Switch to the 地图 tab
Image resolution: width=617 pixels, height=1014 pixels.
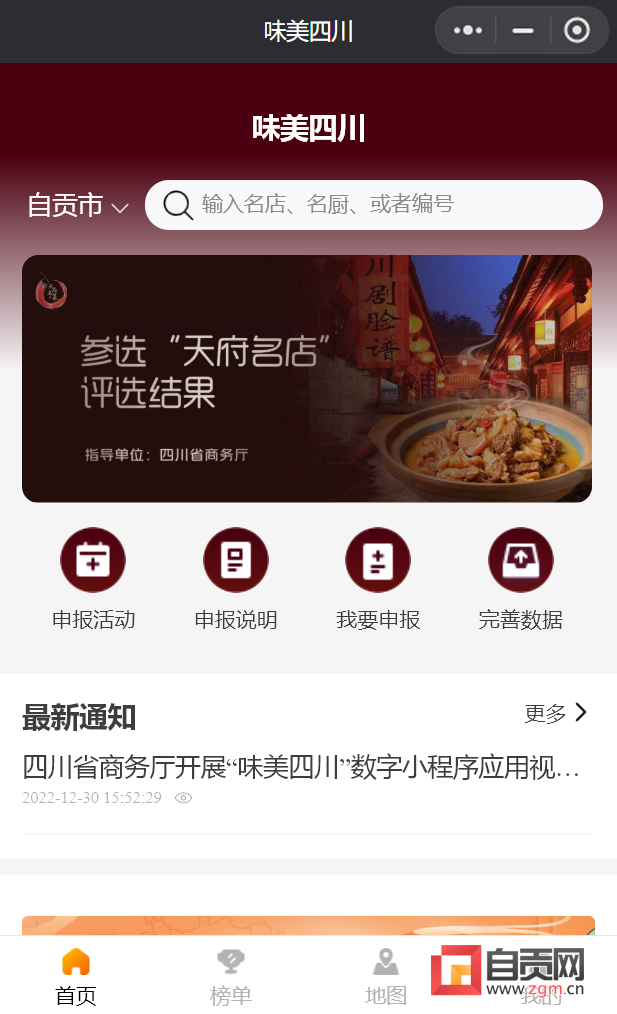(x=386, y=976)
